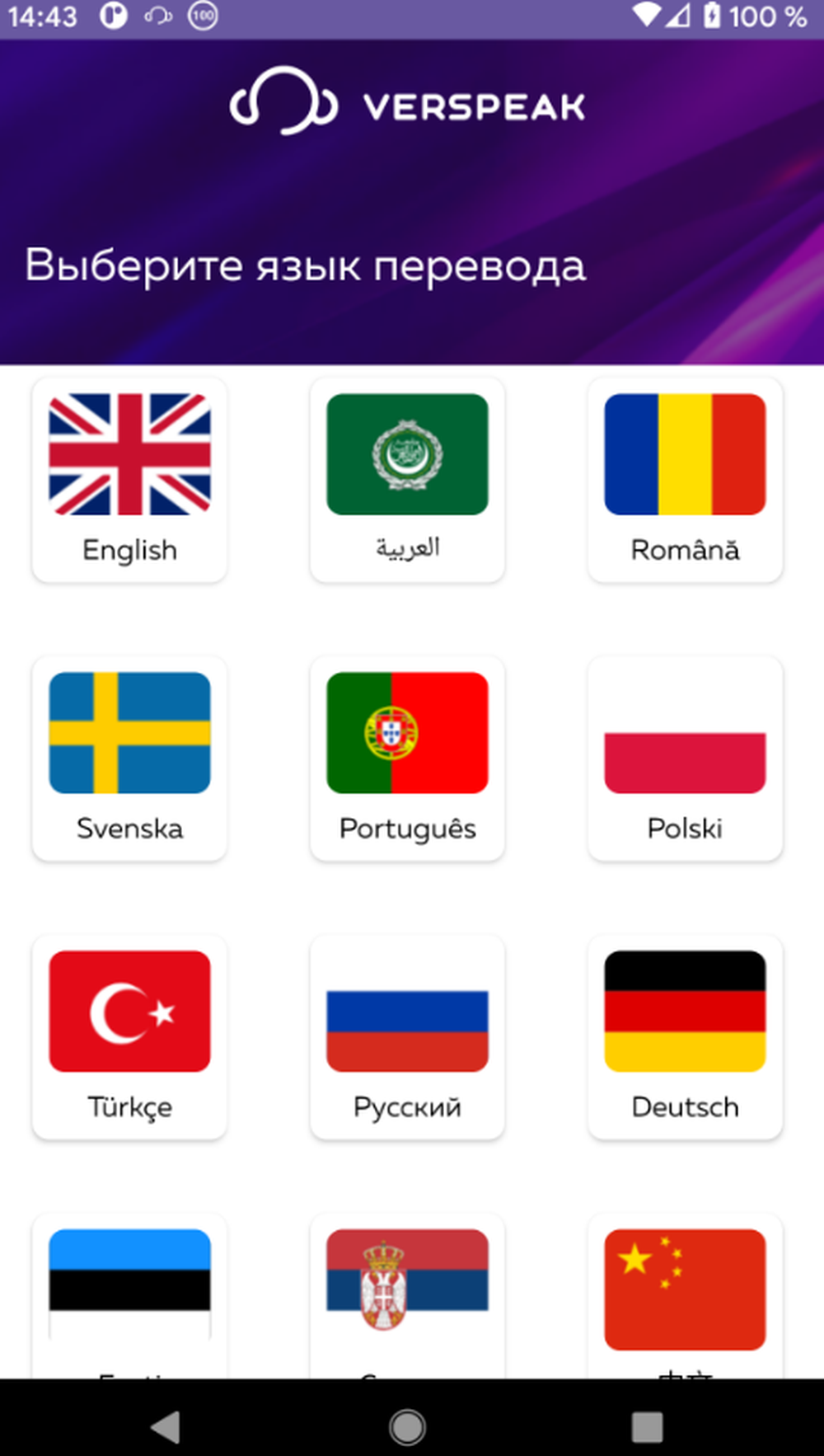Go back using the system back button
The height and width of the screenshot is (1456, 824).
coord(166,1426)
